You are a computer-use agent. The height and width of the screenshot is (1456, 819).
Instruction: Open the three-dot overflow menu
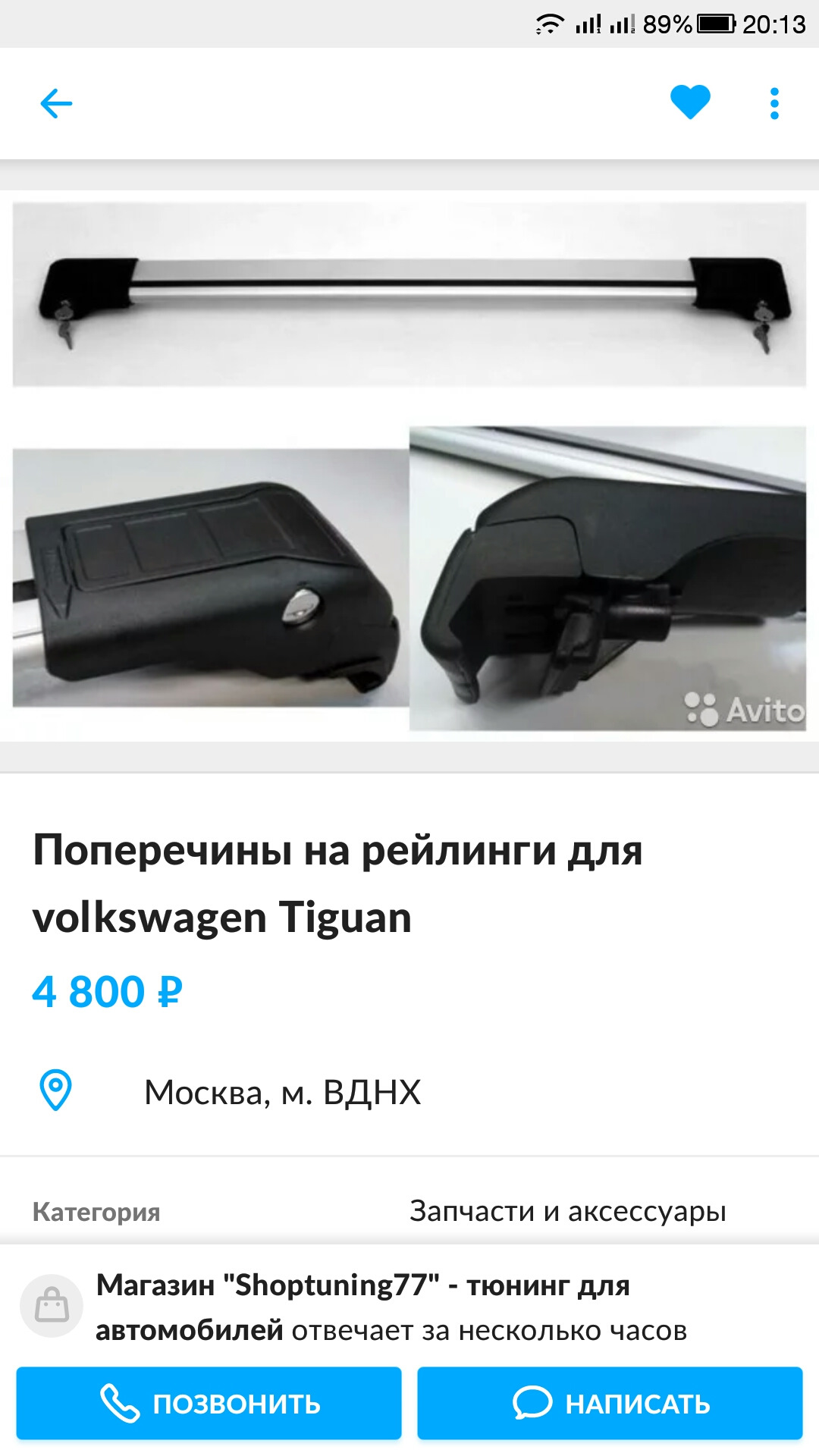pos(773,104)
